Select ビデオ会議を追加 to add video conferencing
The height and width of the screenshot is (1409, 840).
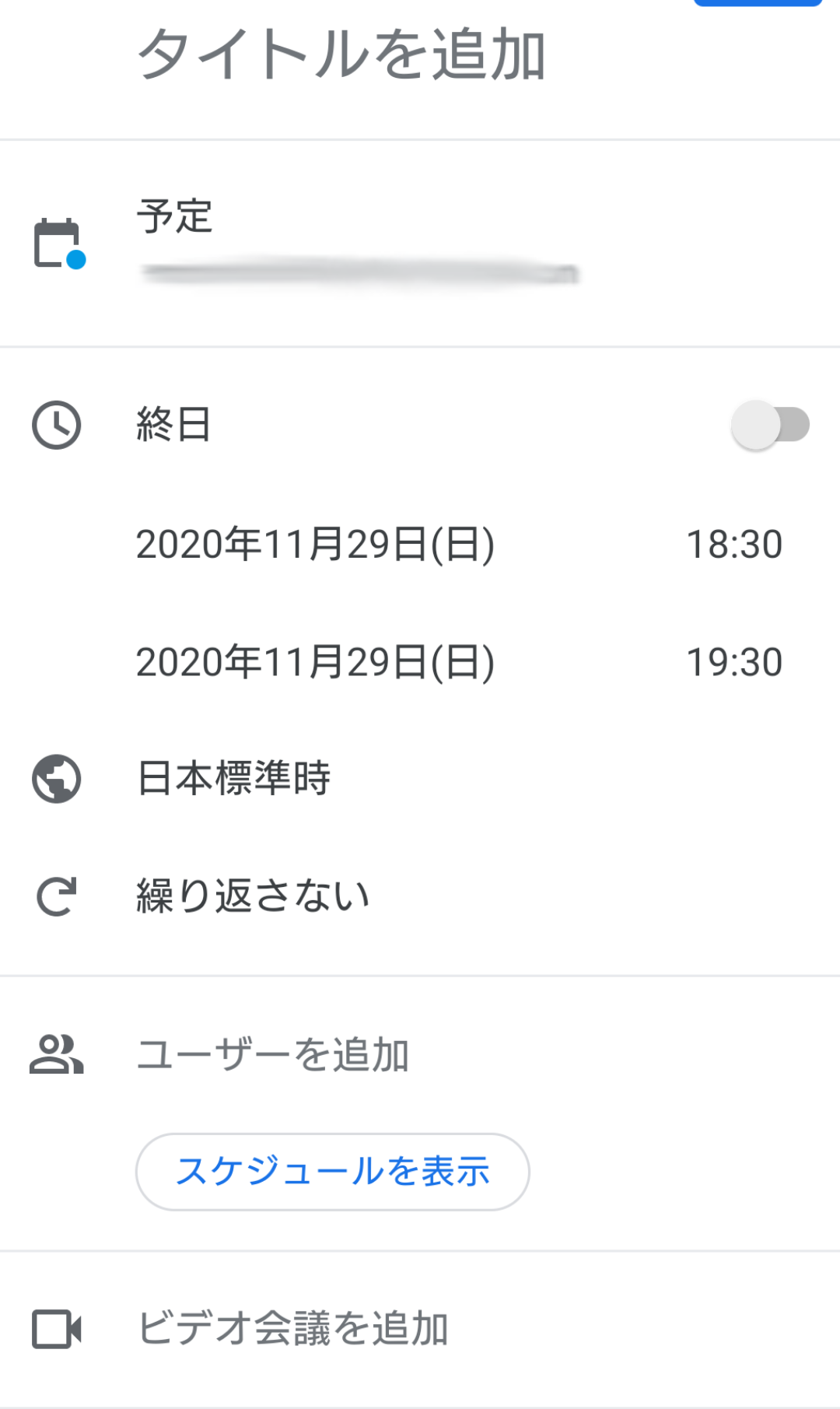coord(420,1328)
